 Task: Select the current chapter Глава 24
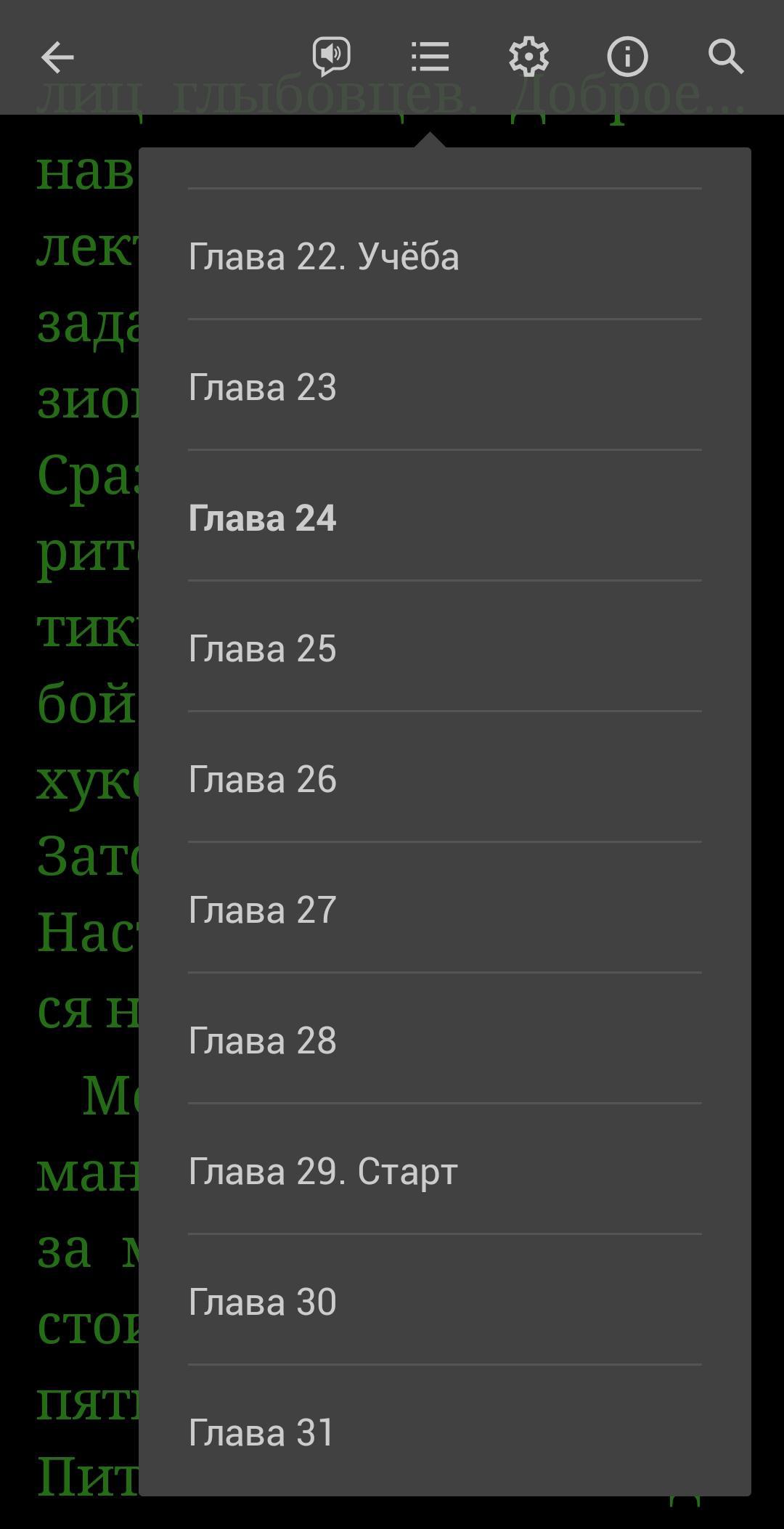click(x=444, y=518)
